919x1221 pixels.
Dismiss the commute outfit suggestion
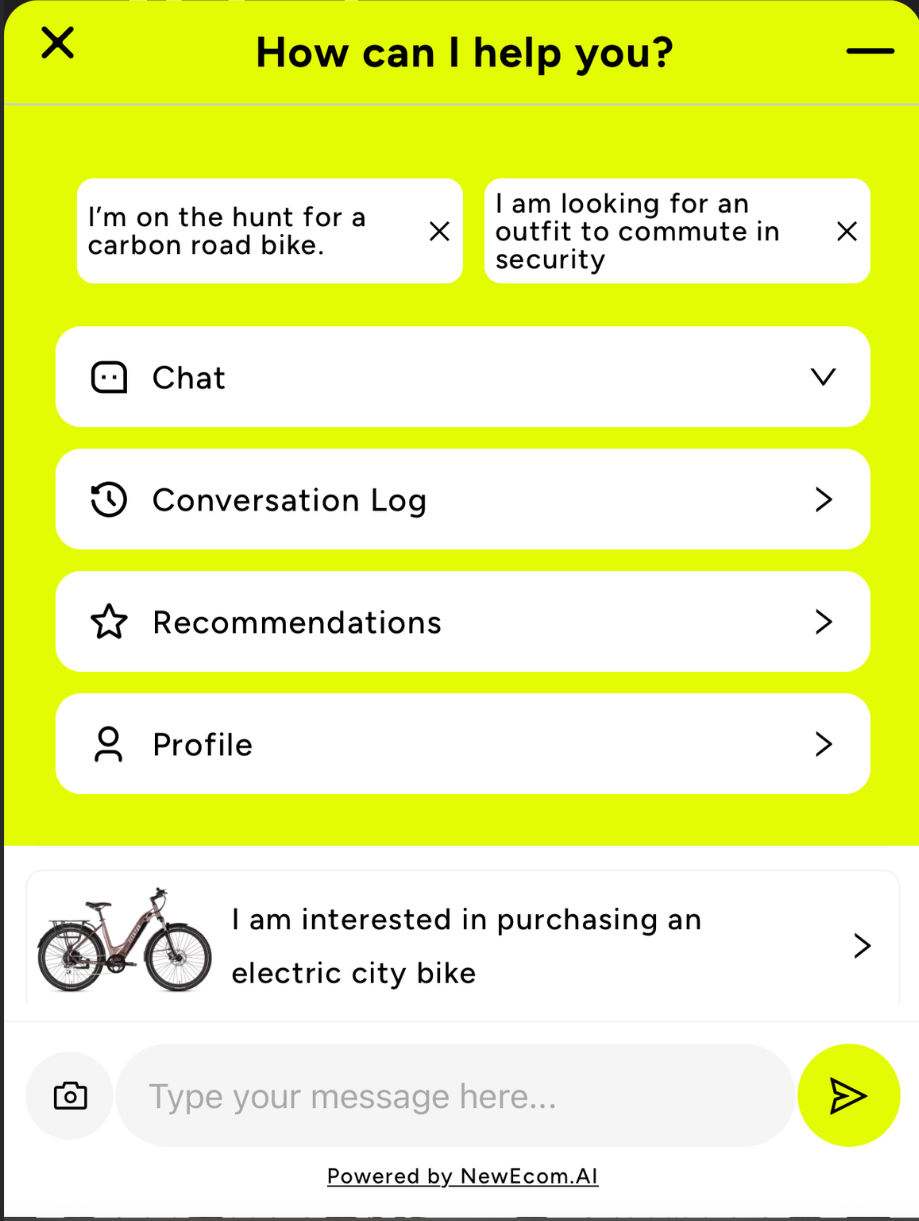(x=846, y=231)
